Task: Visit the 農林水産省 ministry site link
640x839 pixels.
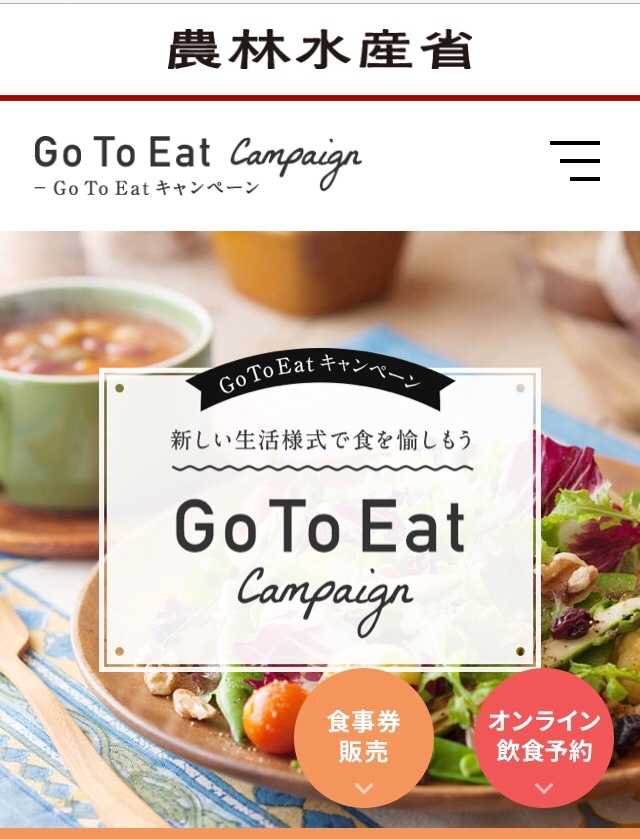Action: (320, 50)
